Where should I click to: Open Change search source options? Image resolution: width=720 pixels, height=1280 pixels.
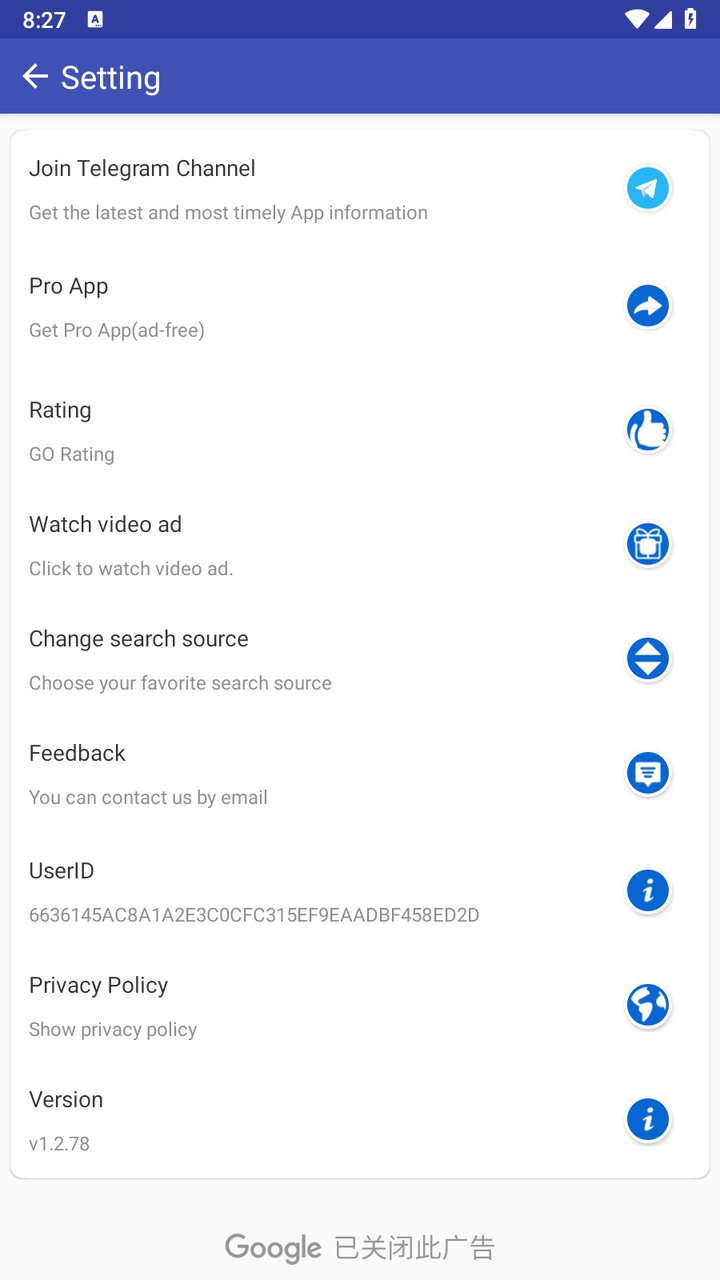[x=138, y=638]
